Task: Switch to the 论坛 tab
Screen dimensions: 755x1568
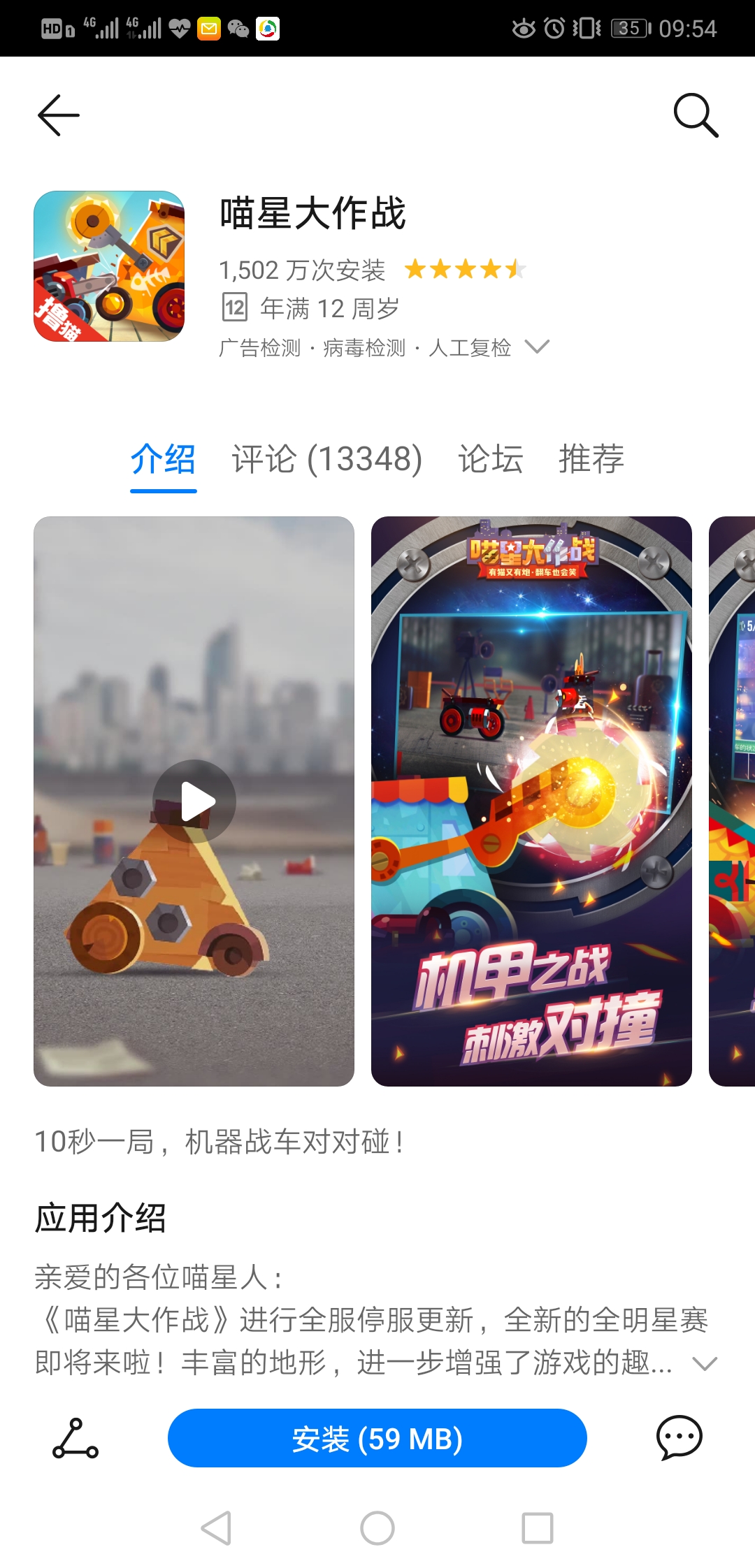Action: click(491, 459)
